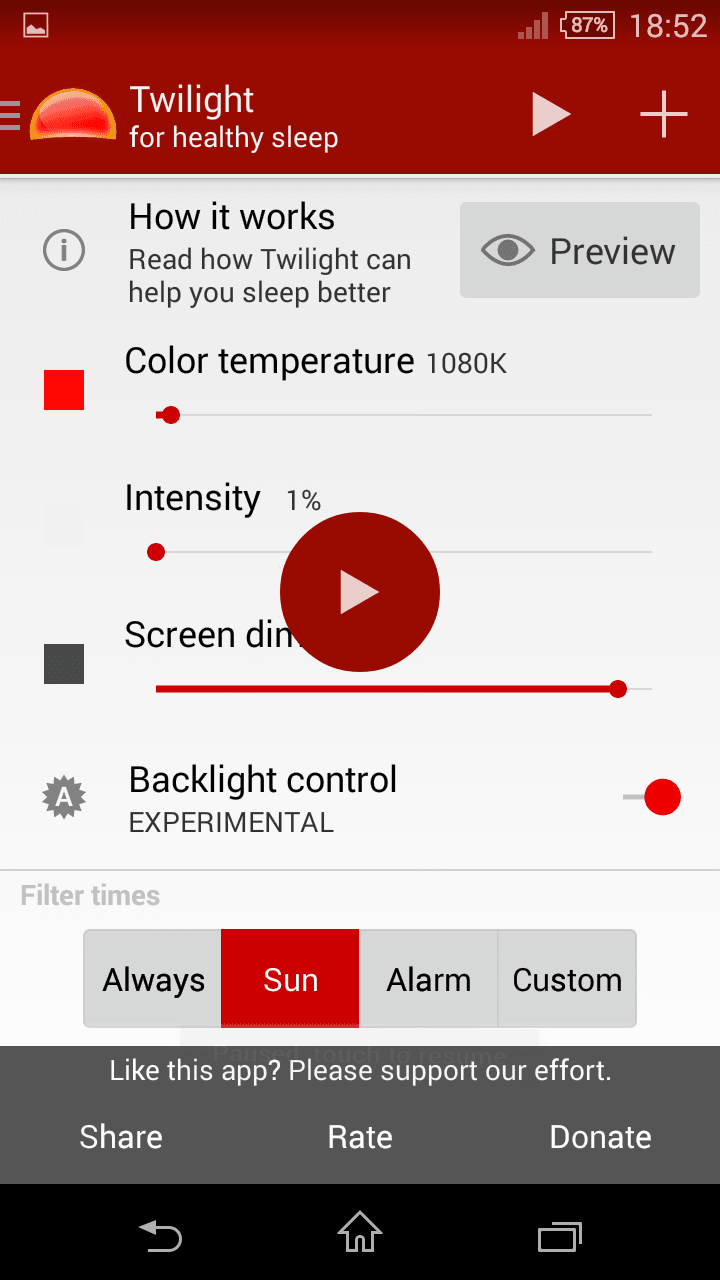Tap the plus icon in the top bar

pyautogui.click(x=664, y=115)
